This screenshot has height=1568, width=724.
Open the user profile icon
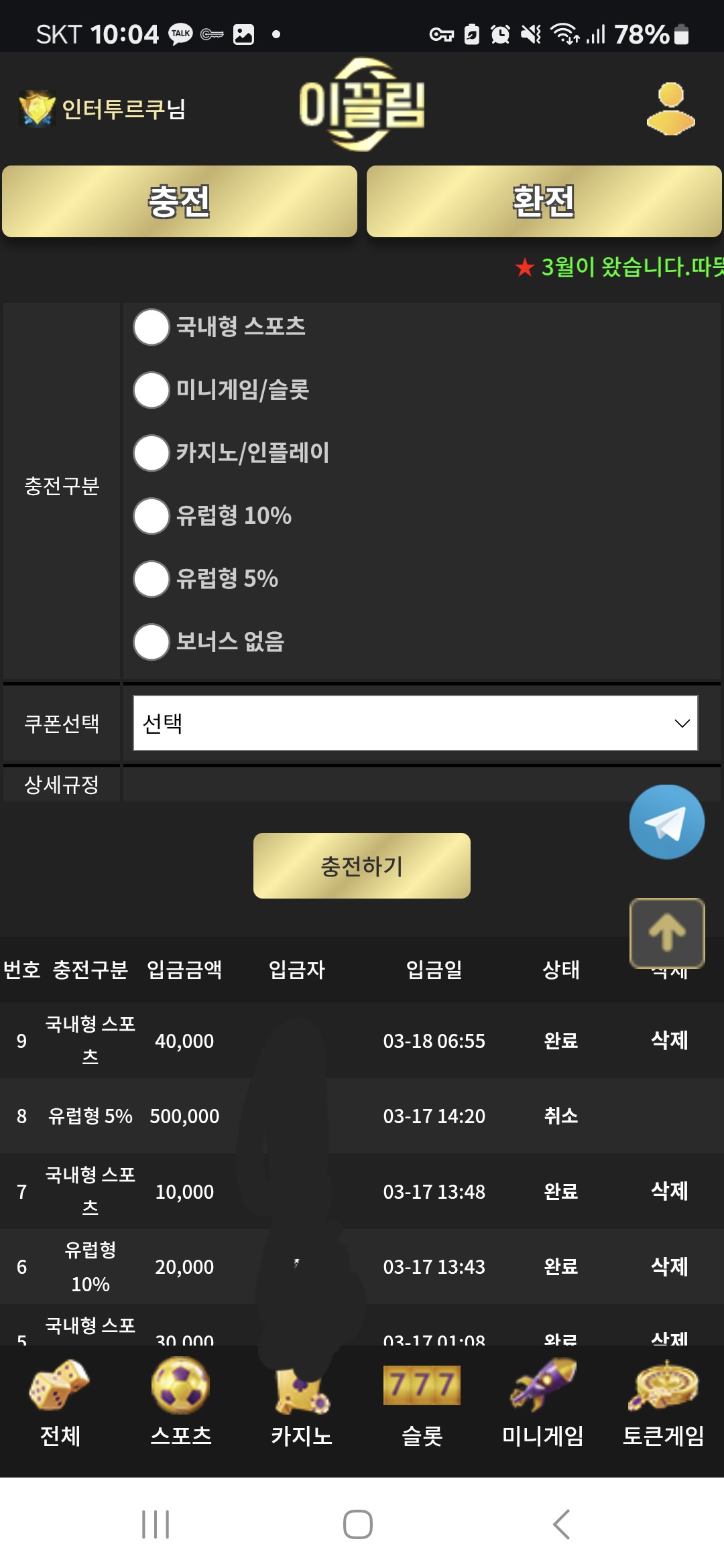pyautogui.click(x=670, y=109)
